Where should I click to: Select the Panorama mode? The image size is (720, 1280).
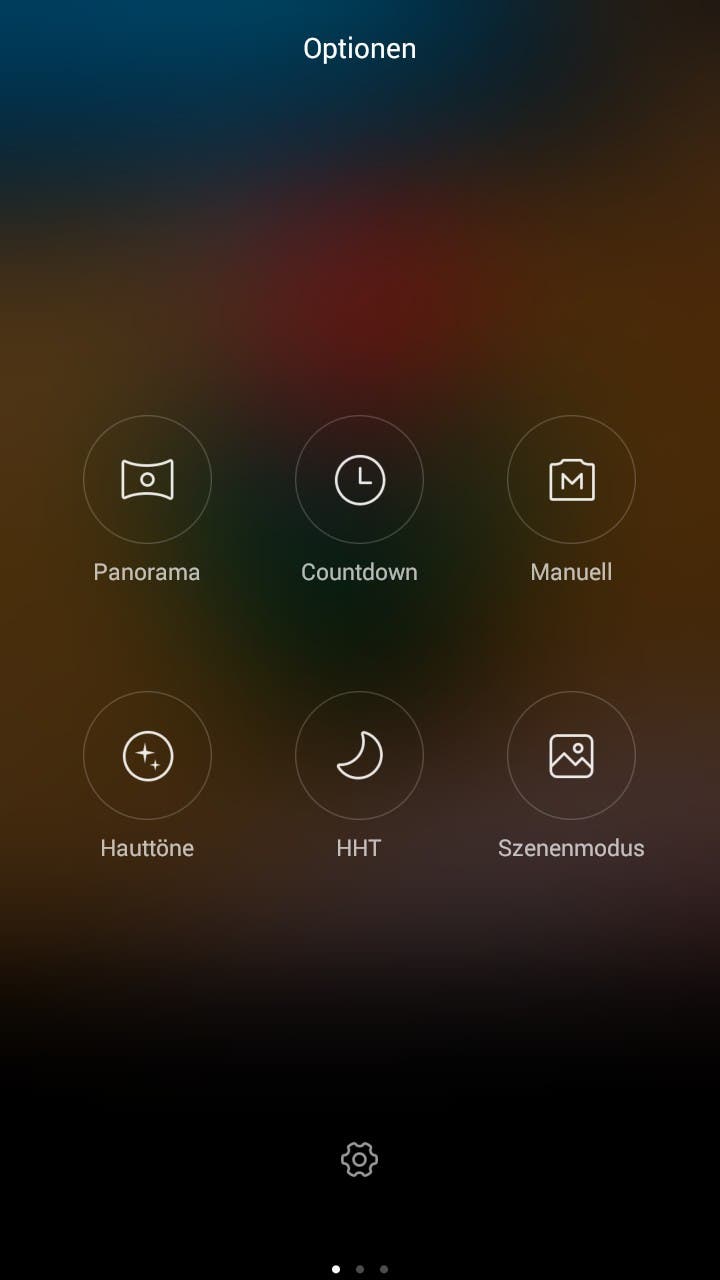[147, 479]
